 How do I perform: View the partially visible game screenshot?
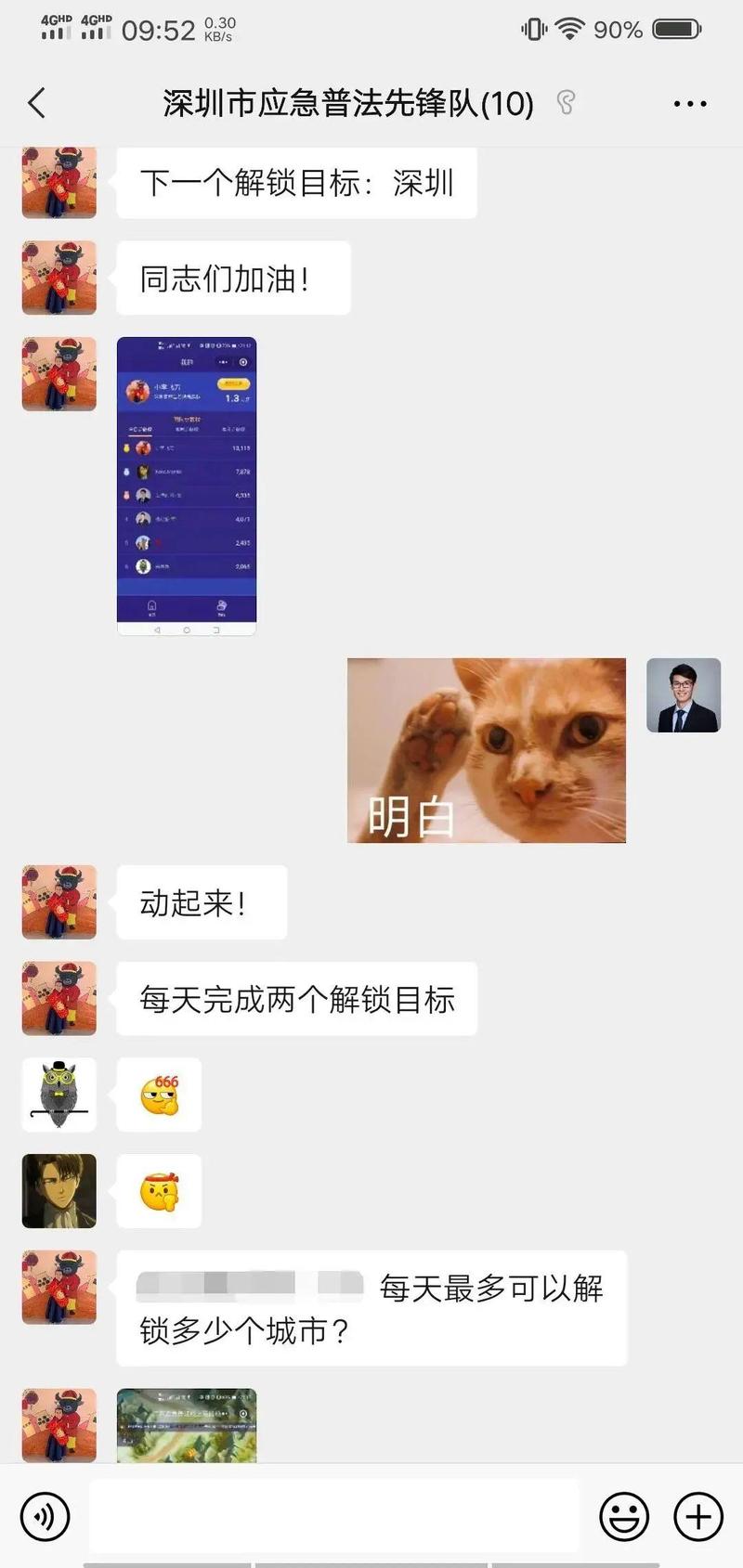[x=187, y=1425]
